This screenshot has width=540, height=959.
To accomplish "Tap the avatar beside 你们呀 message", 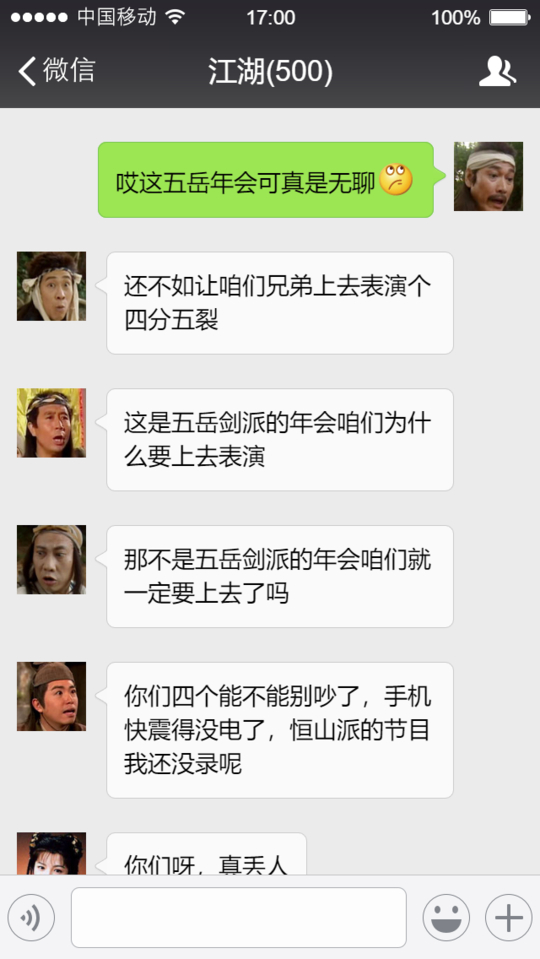I will click(51, 853).
